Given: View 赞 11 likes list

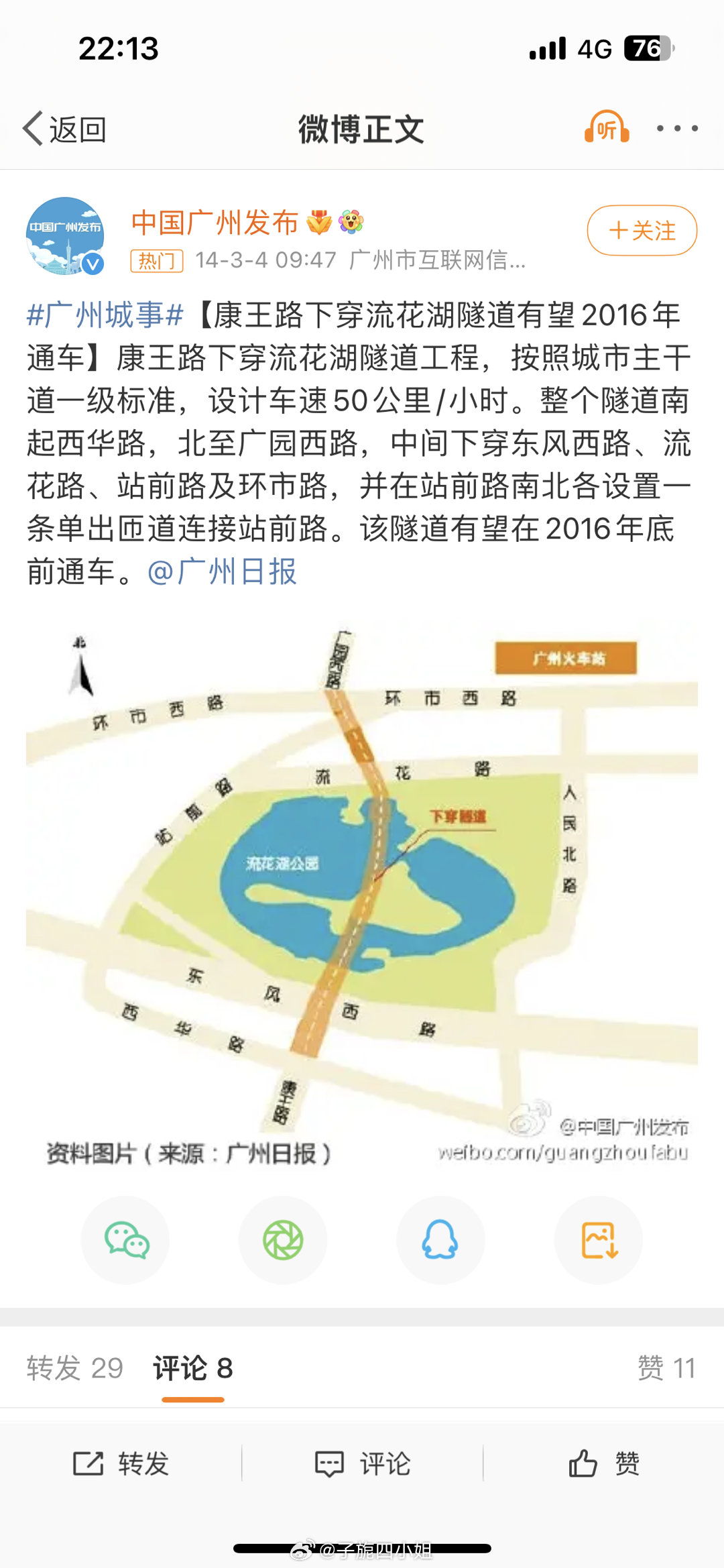Looking at the screenshot, I should pos(666,1367).
